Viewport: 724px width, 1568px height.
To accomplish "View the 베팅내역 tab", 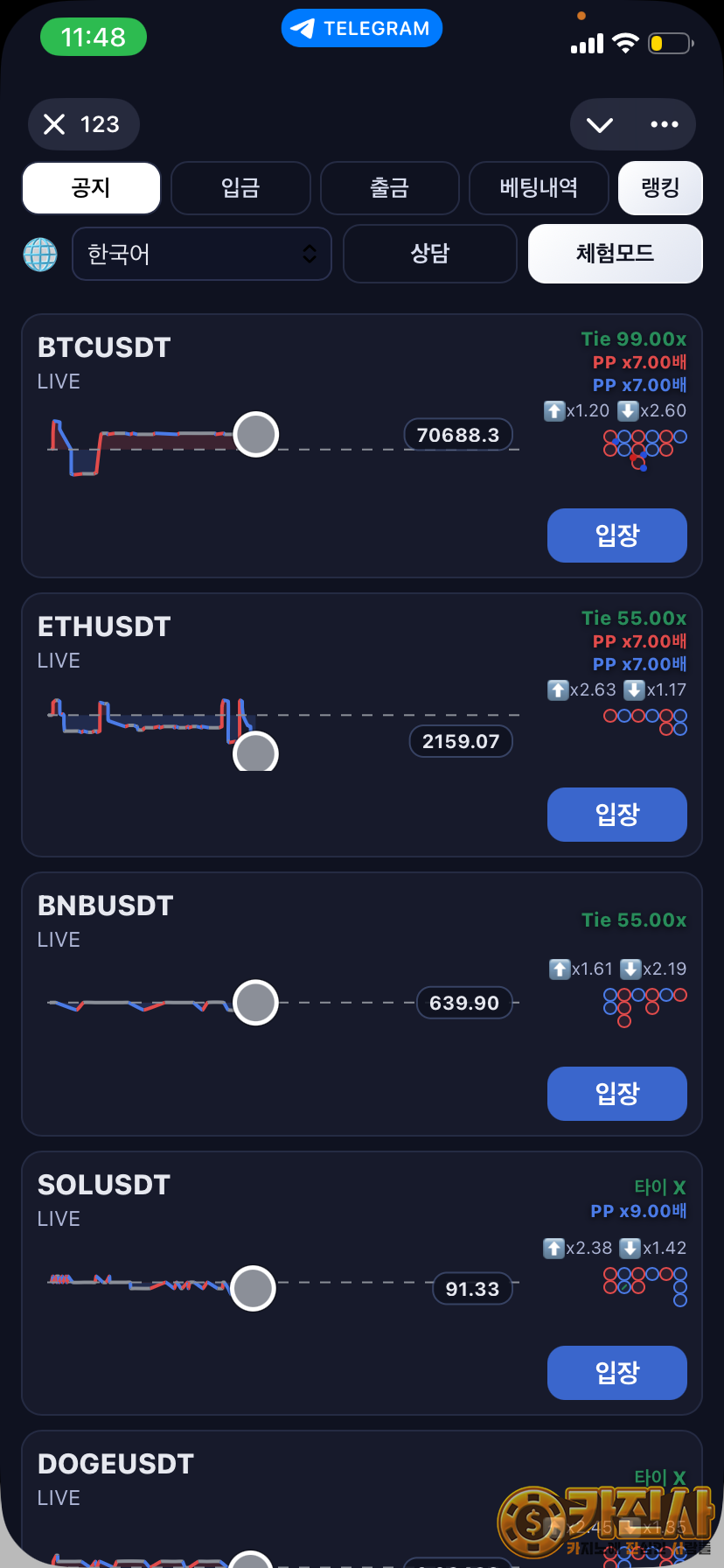I will click(x=539, y=187).
